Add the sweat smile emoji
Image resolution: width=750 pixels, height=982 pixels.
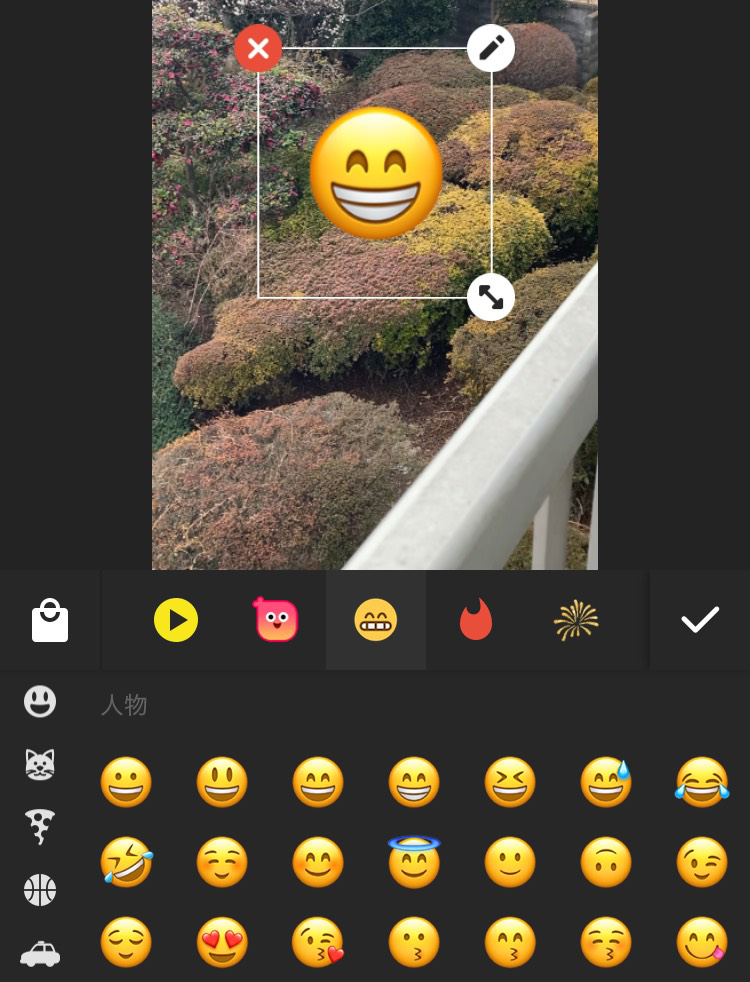click(x=606, y=782)
